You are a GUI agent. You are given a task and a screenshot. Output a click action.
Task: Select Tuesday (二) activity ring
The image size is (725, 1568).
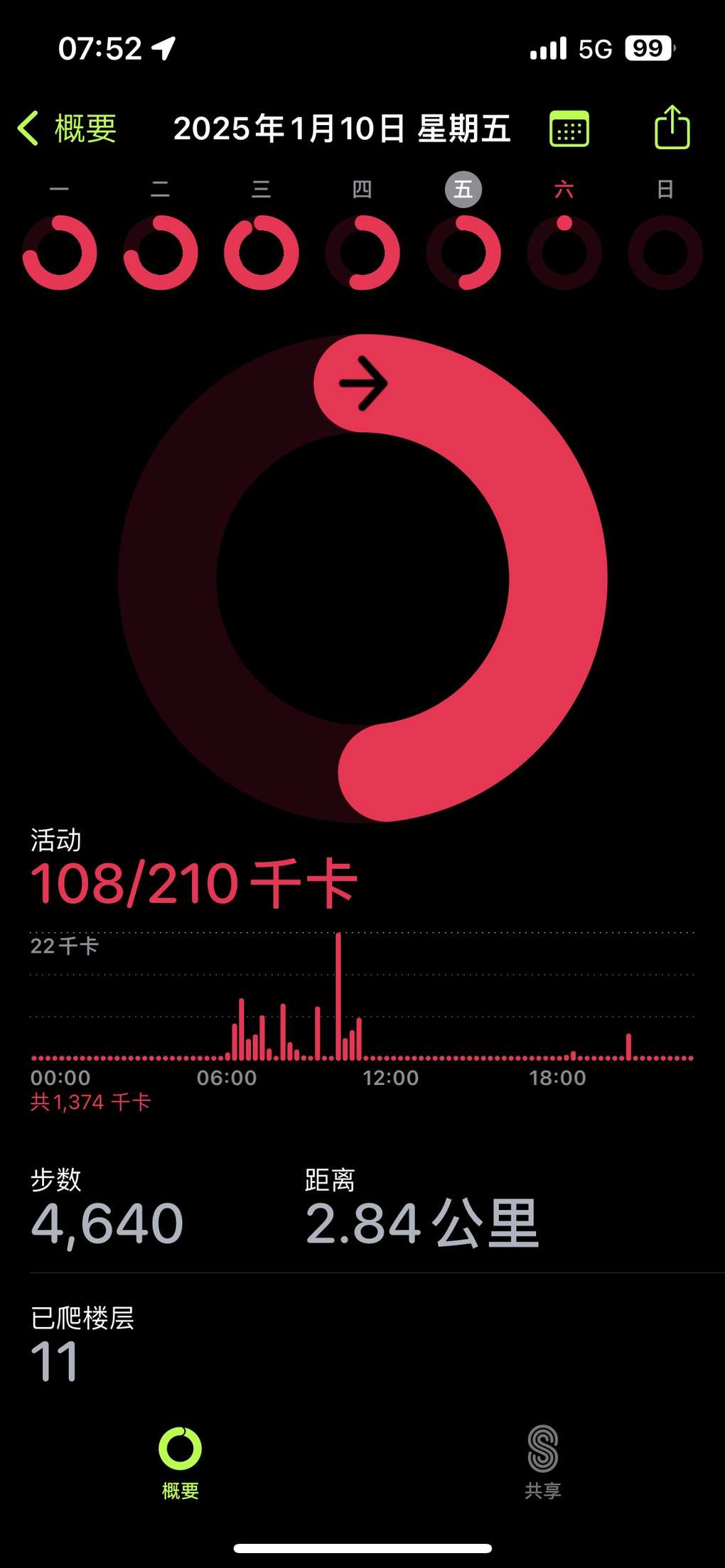[x=161, y=252]
